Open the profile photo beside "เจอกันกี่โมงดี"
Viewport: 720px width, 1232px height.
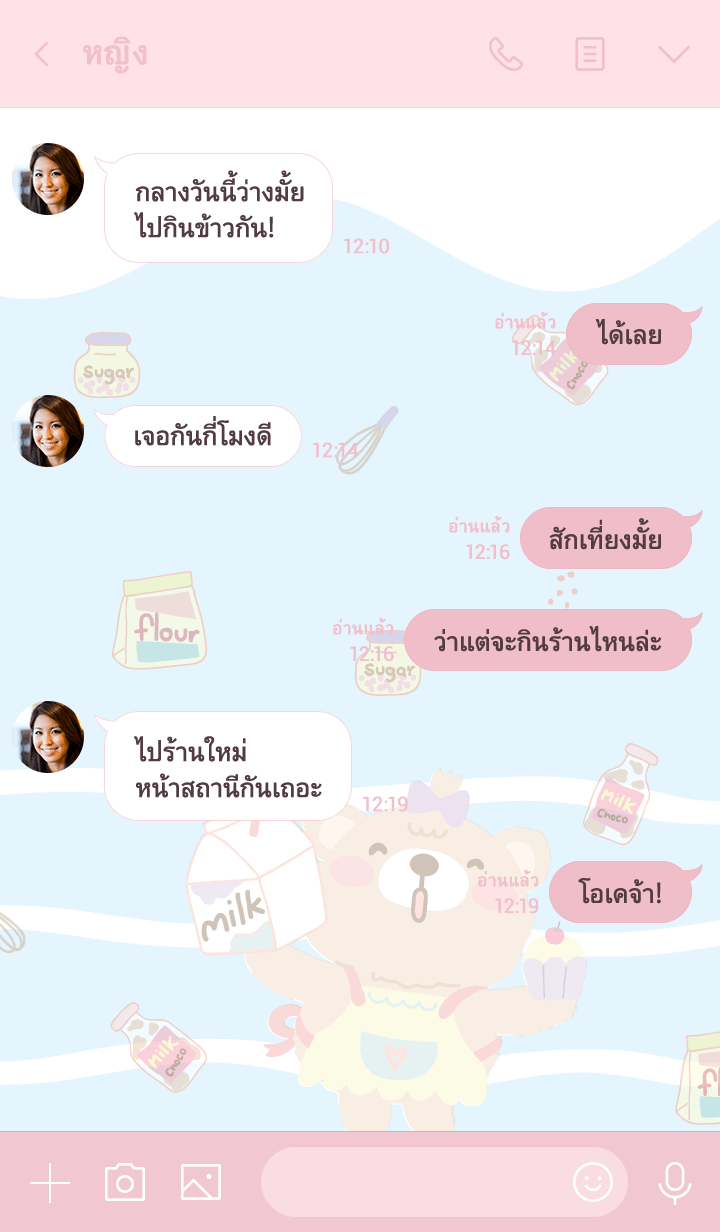coord(48,431)
